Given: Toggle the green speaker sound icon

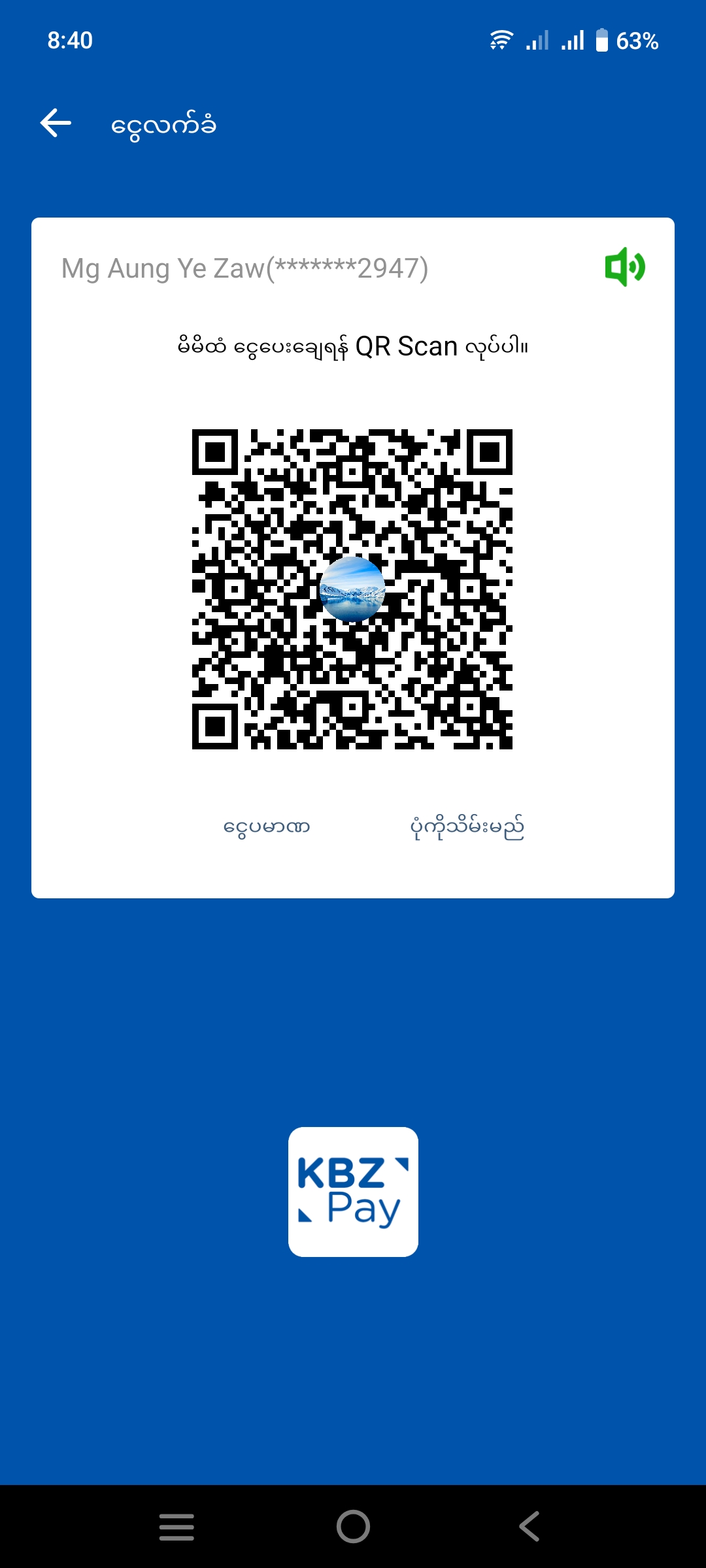Looking at the screenshot, I should [625, 267].
